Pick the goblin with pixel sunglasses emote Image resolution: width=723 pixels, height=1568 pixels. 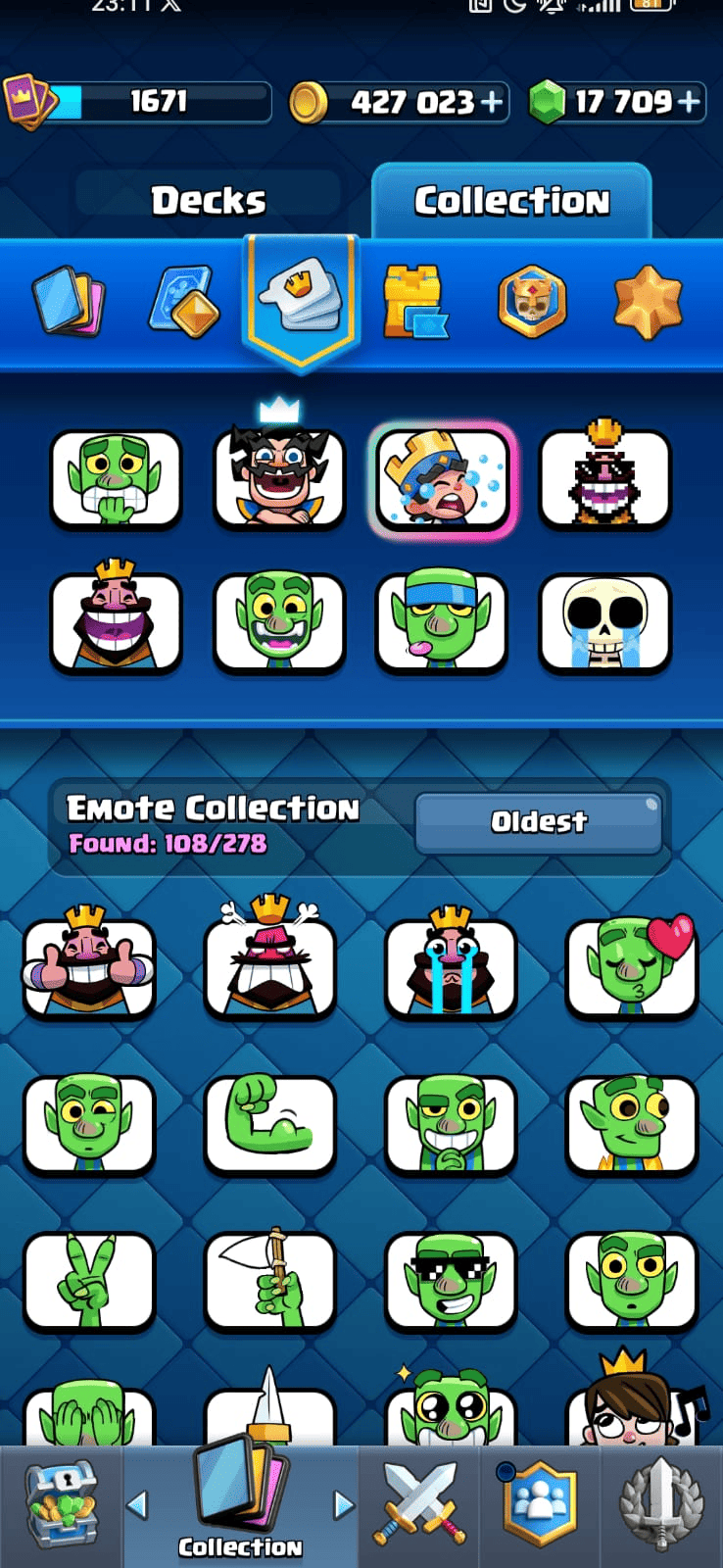[x=451, y=1281]
